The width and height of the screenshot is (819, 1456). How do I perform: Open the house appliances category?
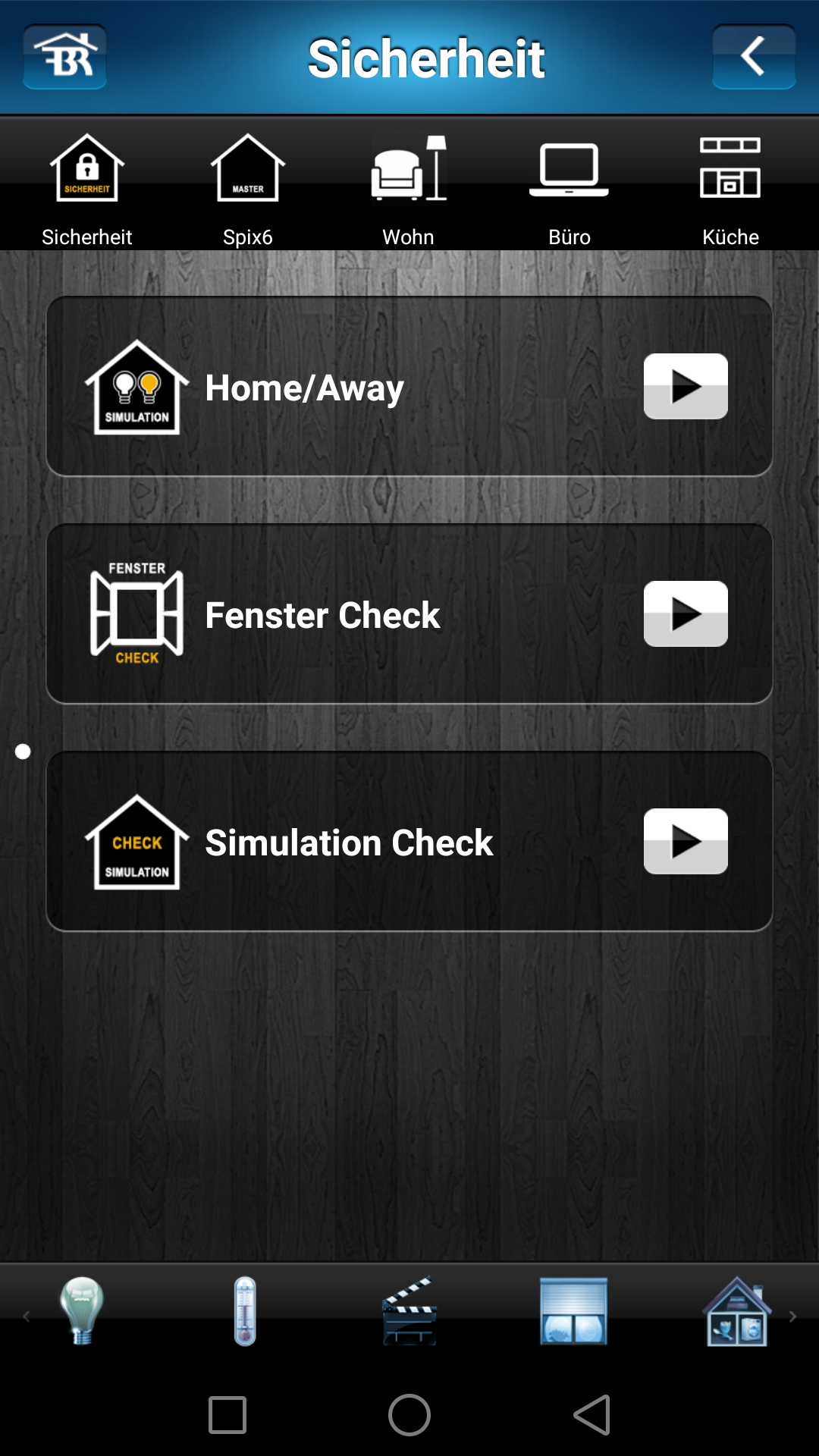coord(736,1311)
